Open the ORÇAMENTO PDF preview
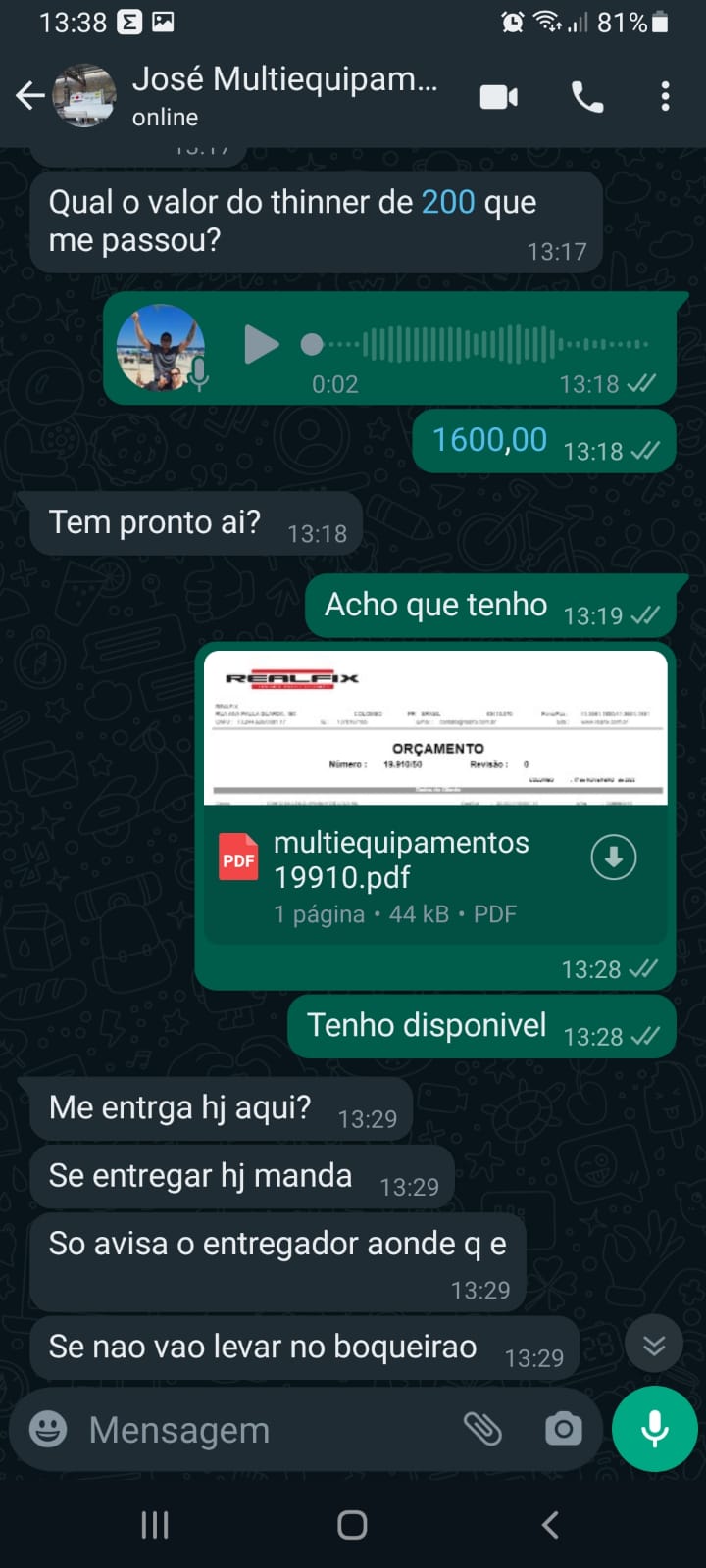The width and height of the screenshot is (706, 1568). 435,727
